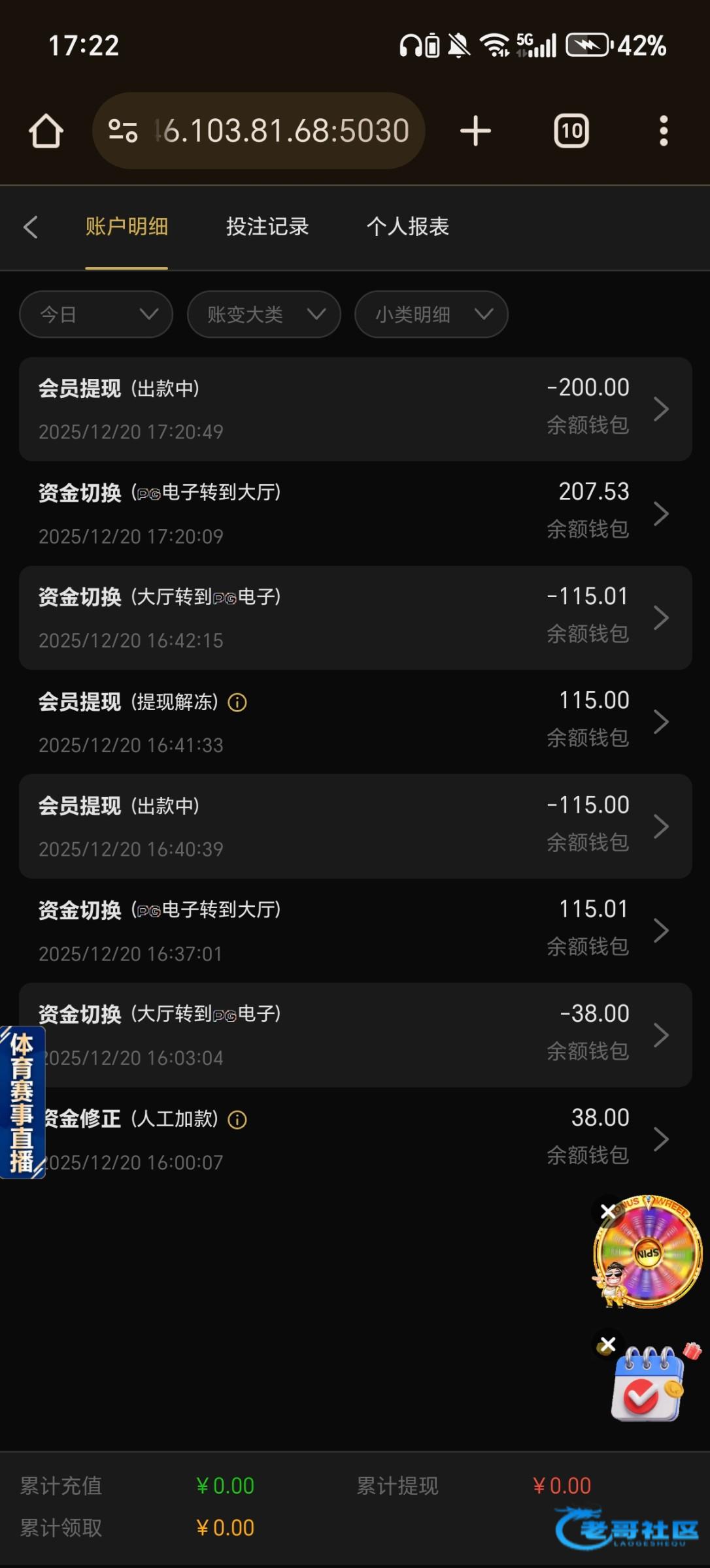
Task: Switch to the 投注记录 tab
Action: (267, 227)
